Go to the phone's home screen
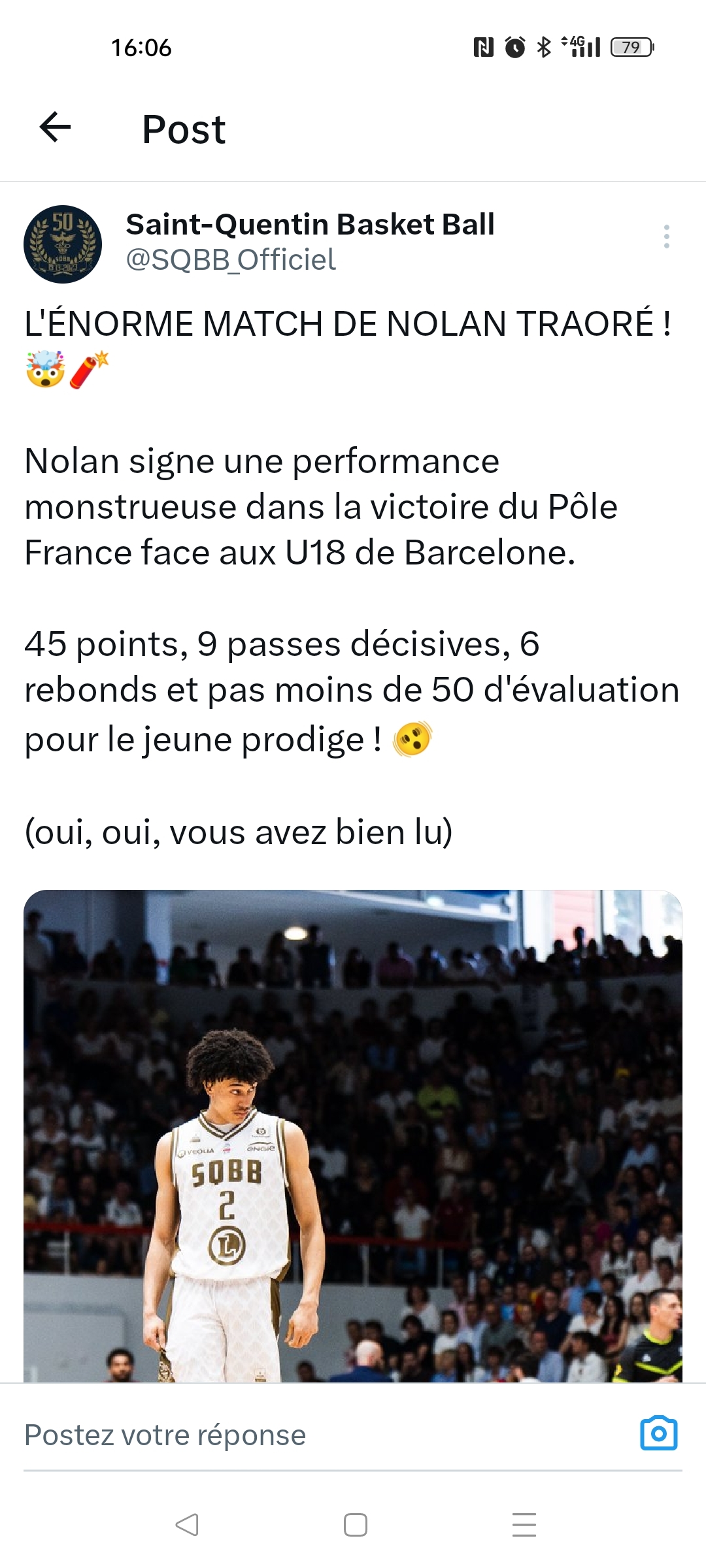The image size is (706, 1568). 355,1525
